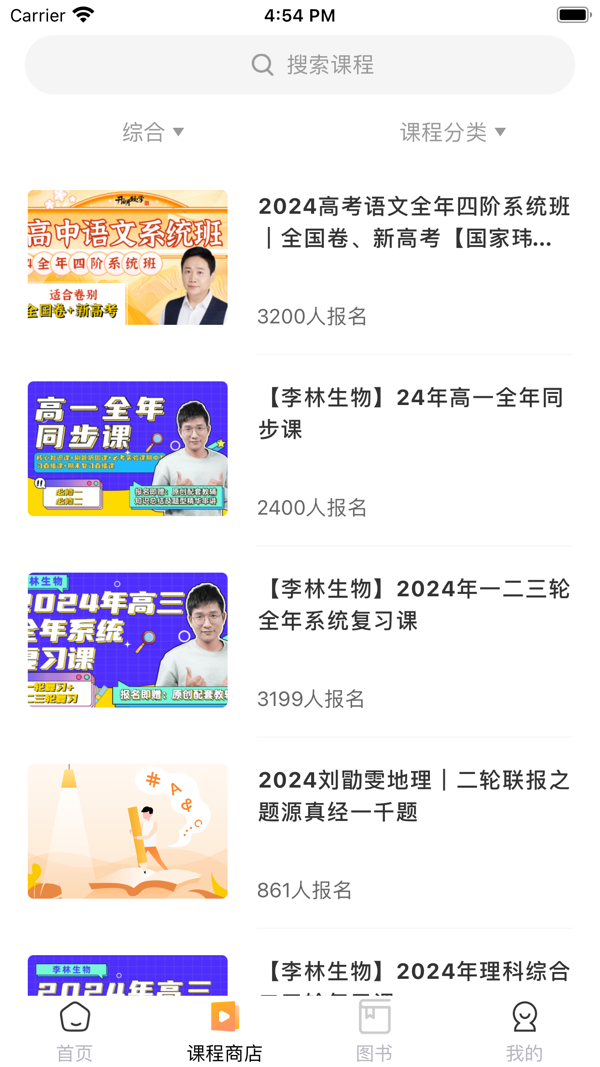Switch to the 首页 tab
600x1067 pixels.
click(x=75, y=1031)
